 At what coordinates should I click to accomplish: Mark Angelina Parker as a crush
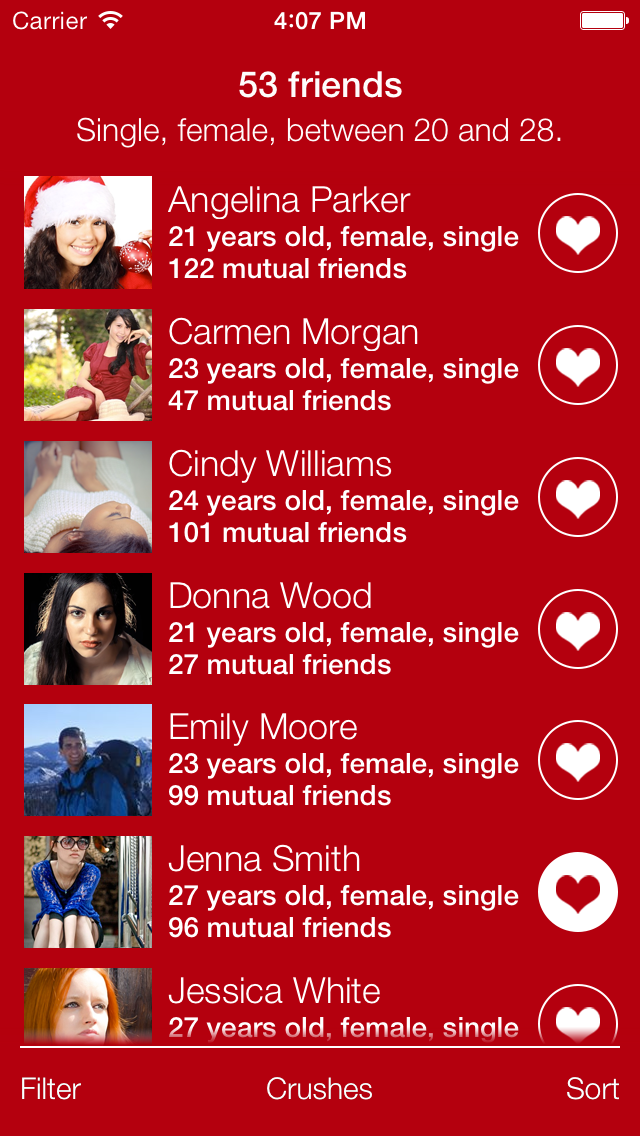coord(578,233)
